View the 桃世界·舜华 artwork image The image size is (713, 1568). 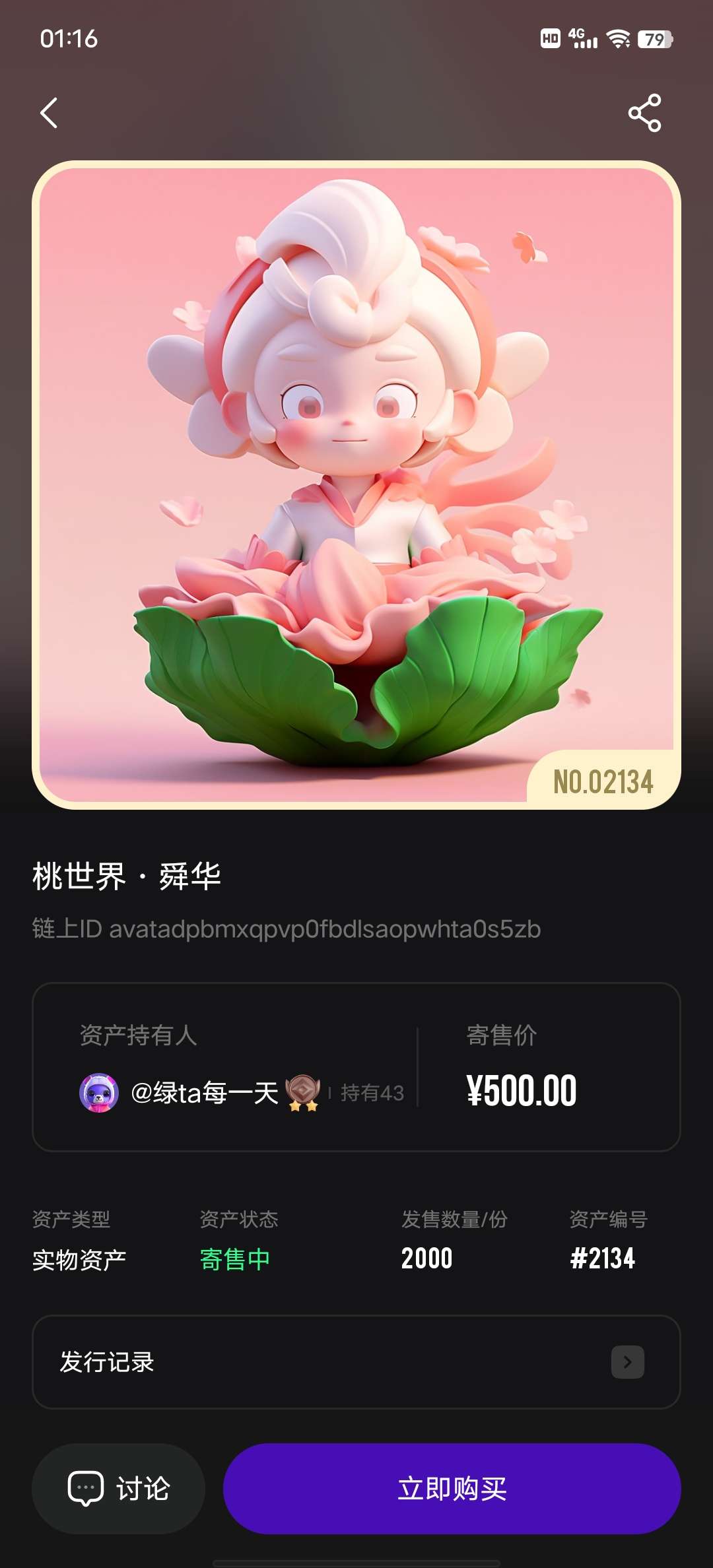(356, 485)
